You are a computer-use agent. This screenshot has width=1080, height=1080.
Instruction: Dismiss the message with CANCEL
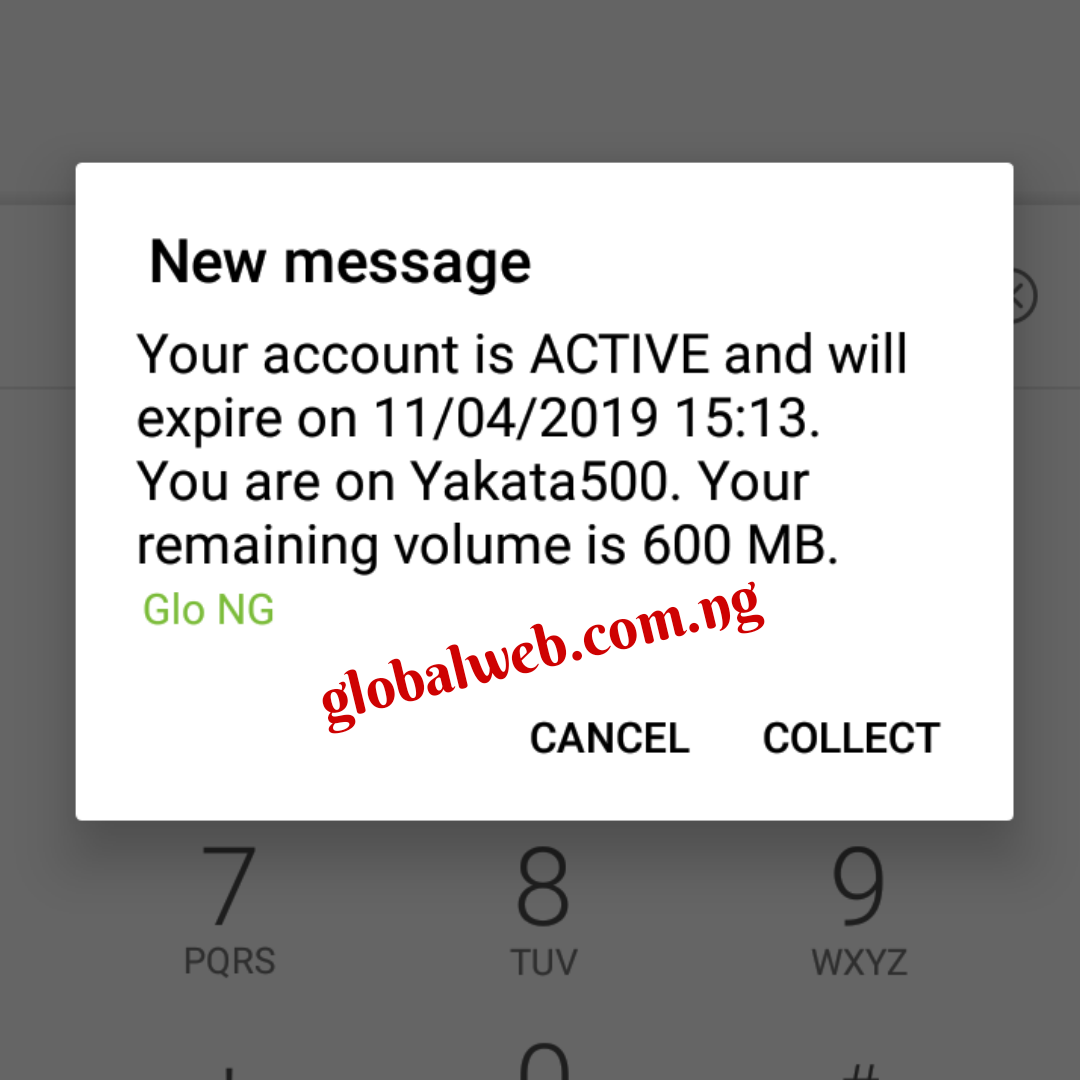(x=609, y=739)
